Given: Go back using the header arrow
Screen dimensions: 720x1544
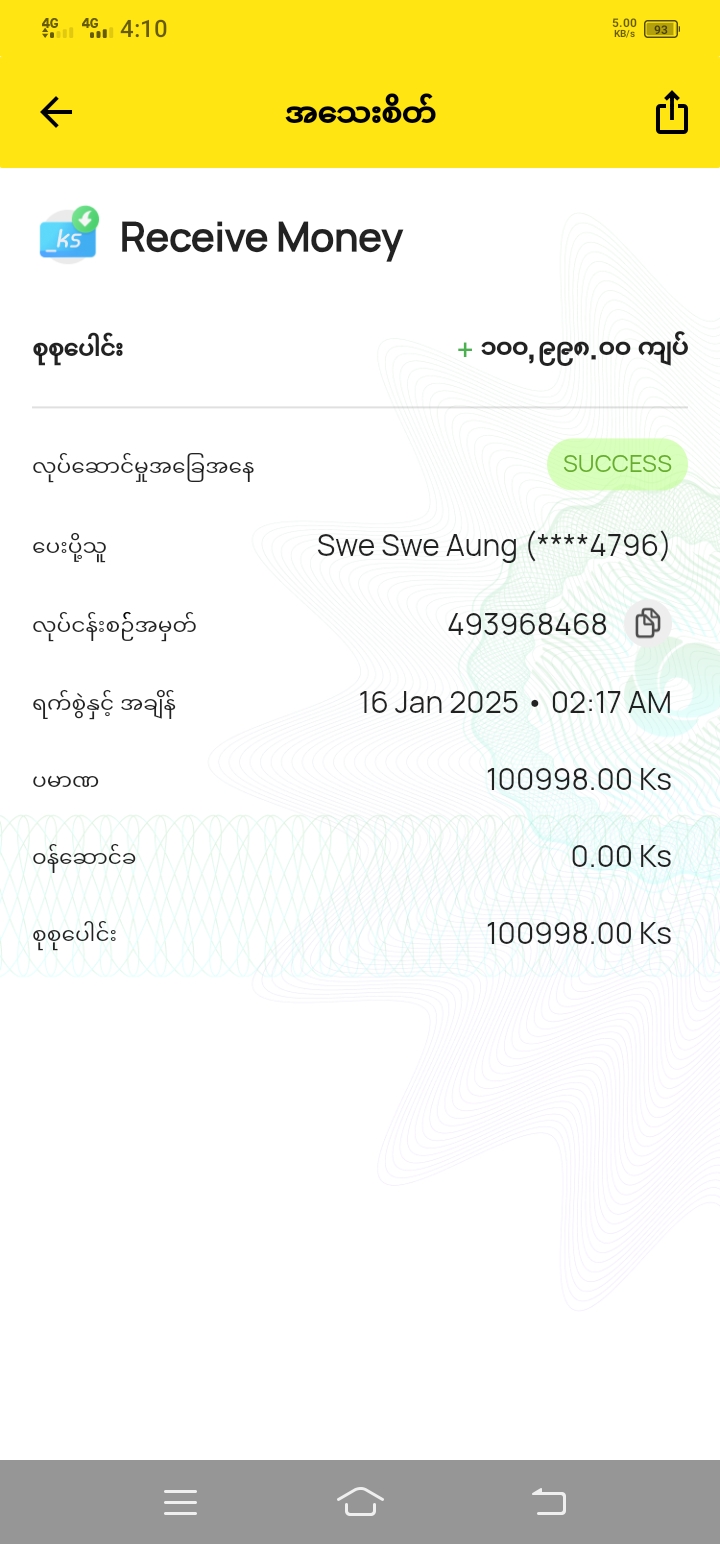Looking at the screenshot, I should pyautogui.click(x=56, y=112).
